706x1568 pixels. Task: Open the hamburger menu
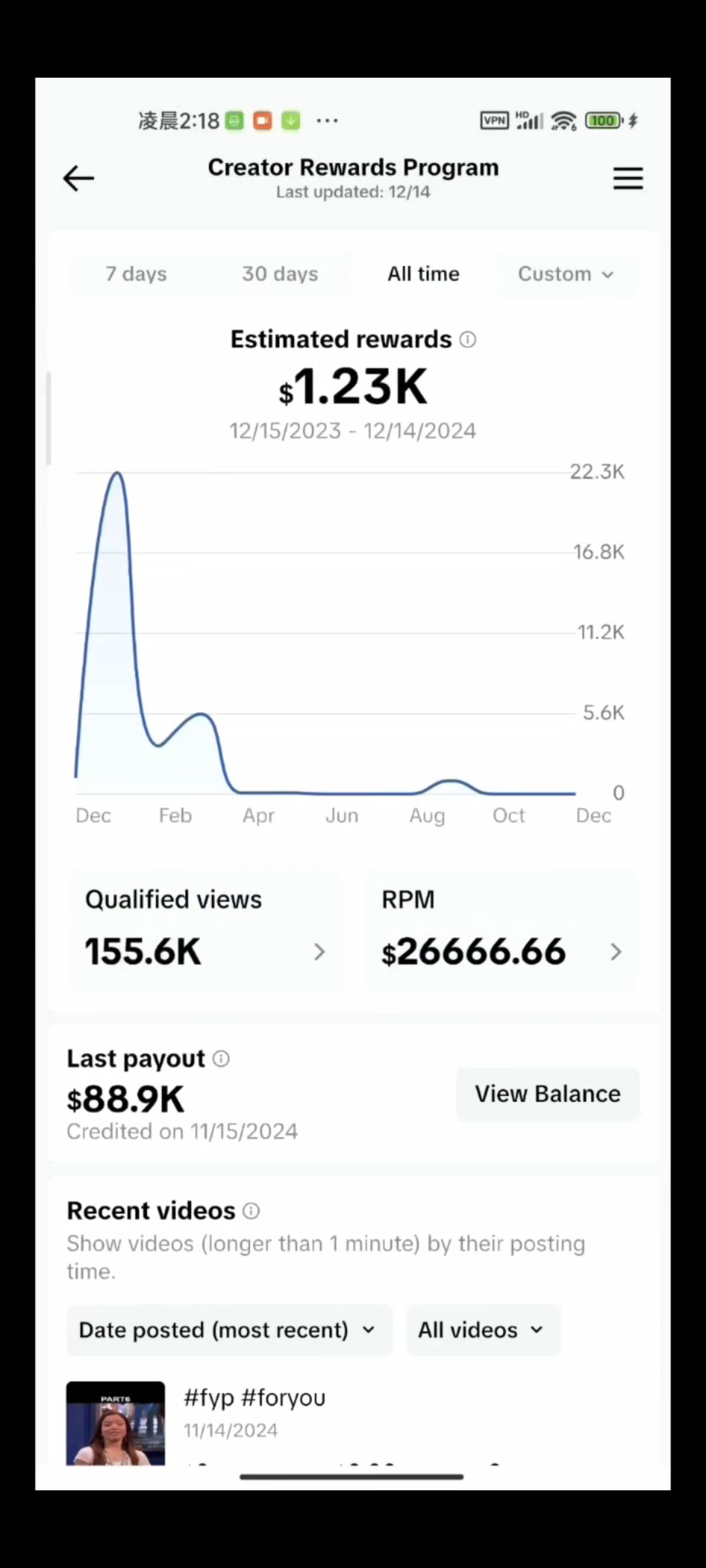point(628,178)
